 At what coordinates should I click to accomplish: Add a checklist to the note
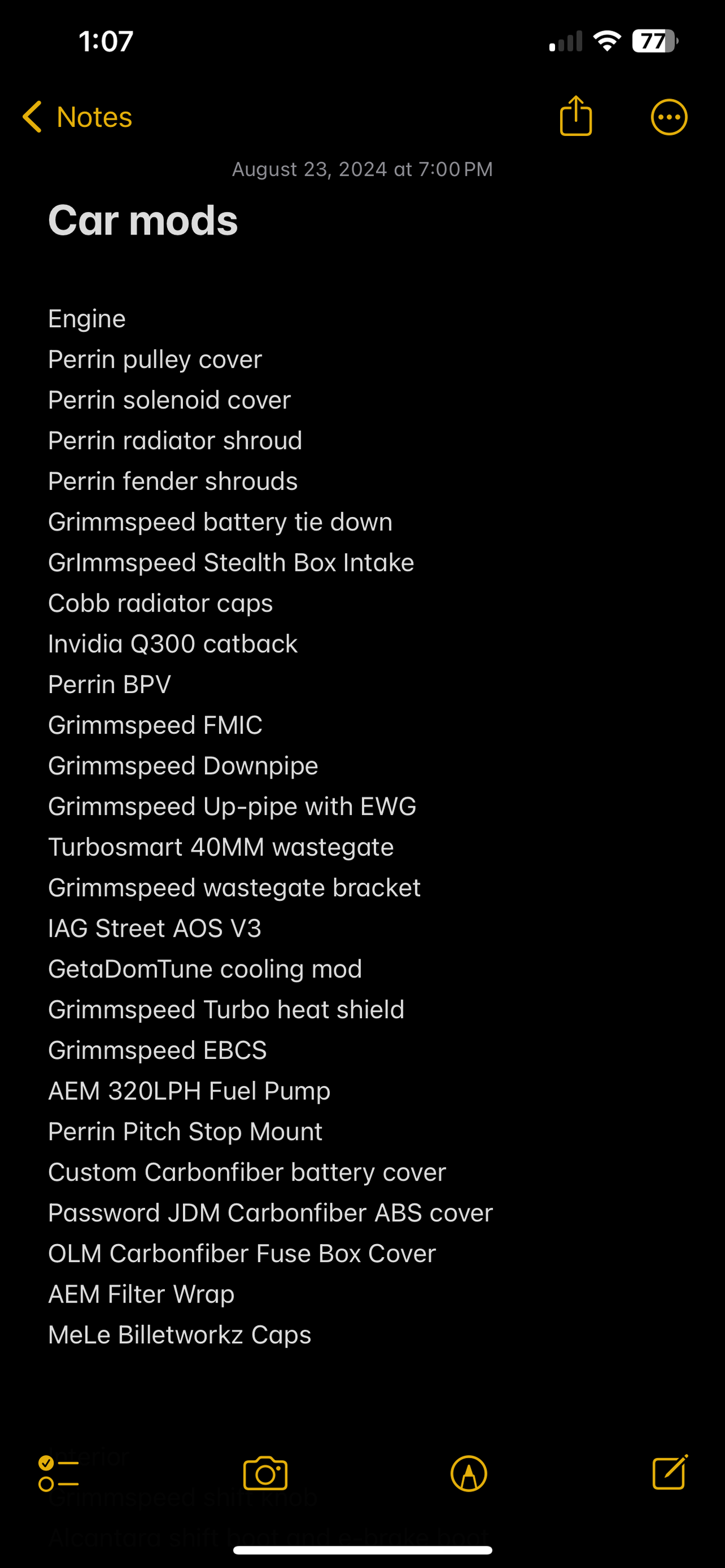58,1473
